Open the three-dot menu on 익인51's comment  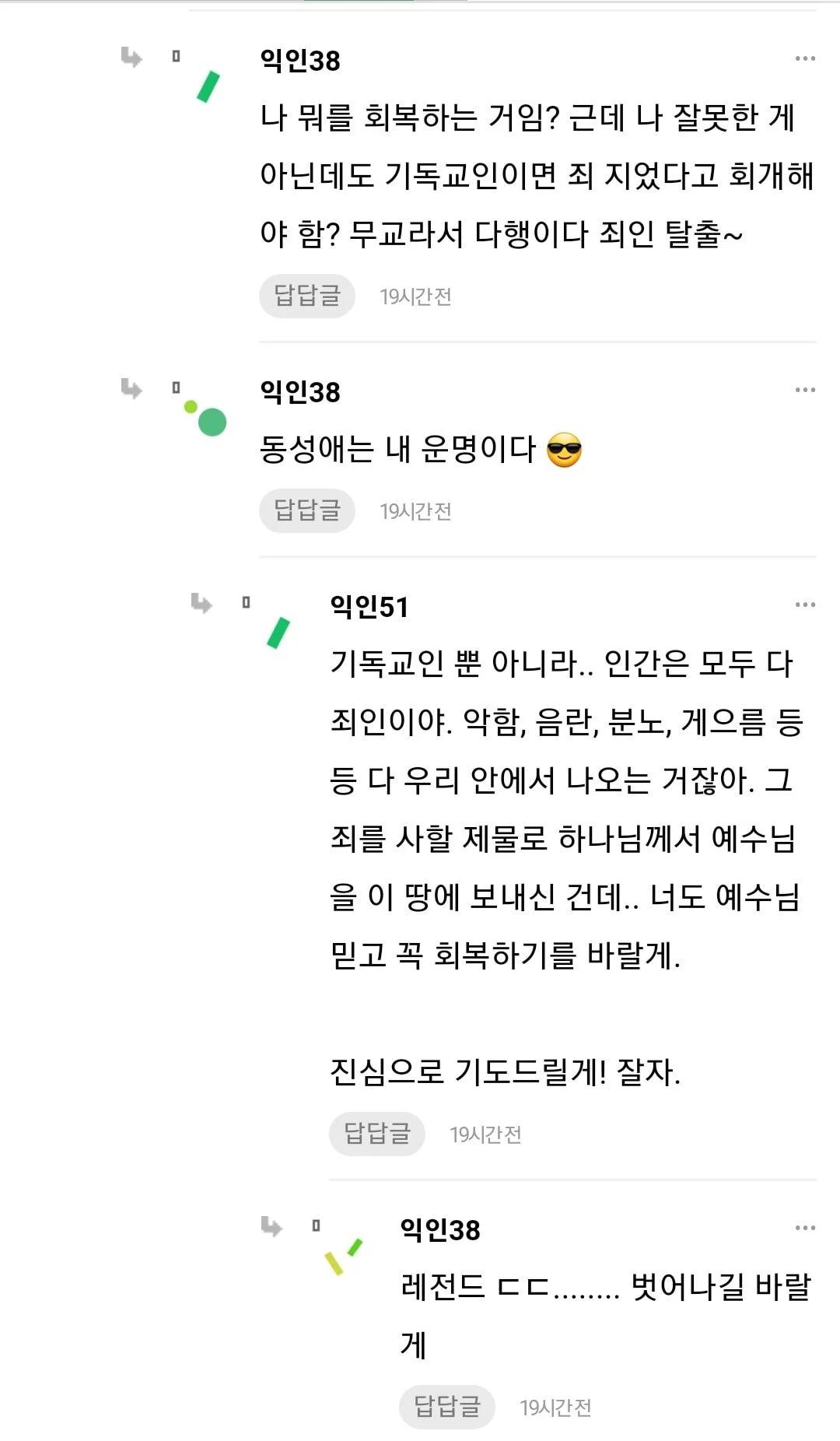coord(805,605)
